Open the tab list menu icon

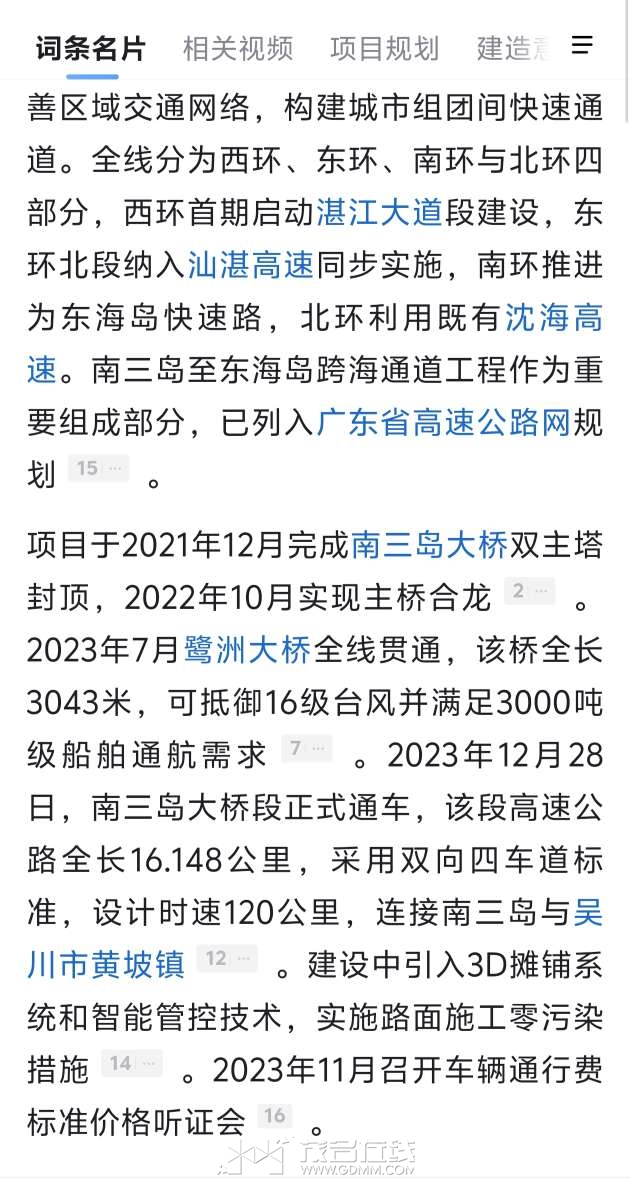click(x=583, y=45)
